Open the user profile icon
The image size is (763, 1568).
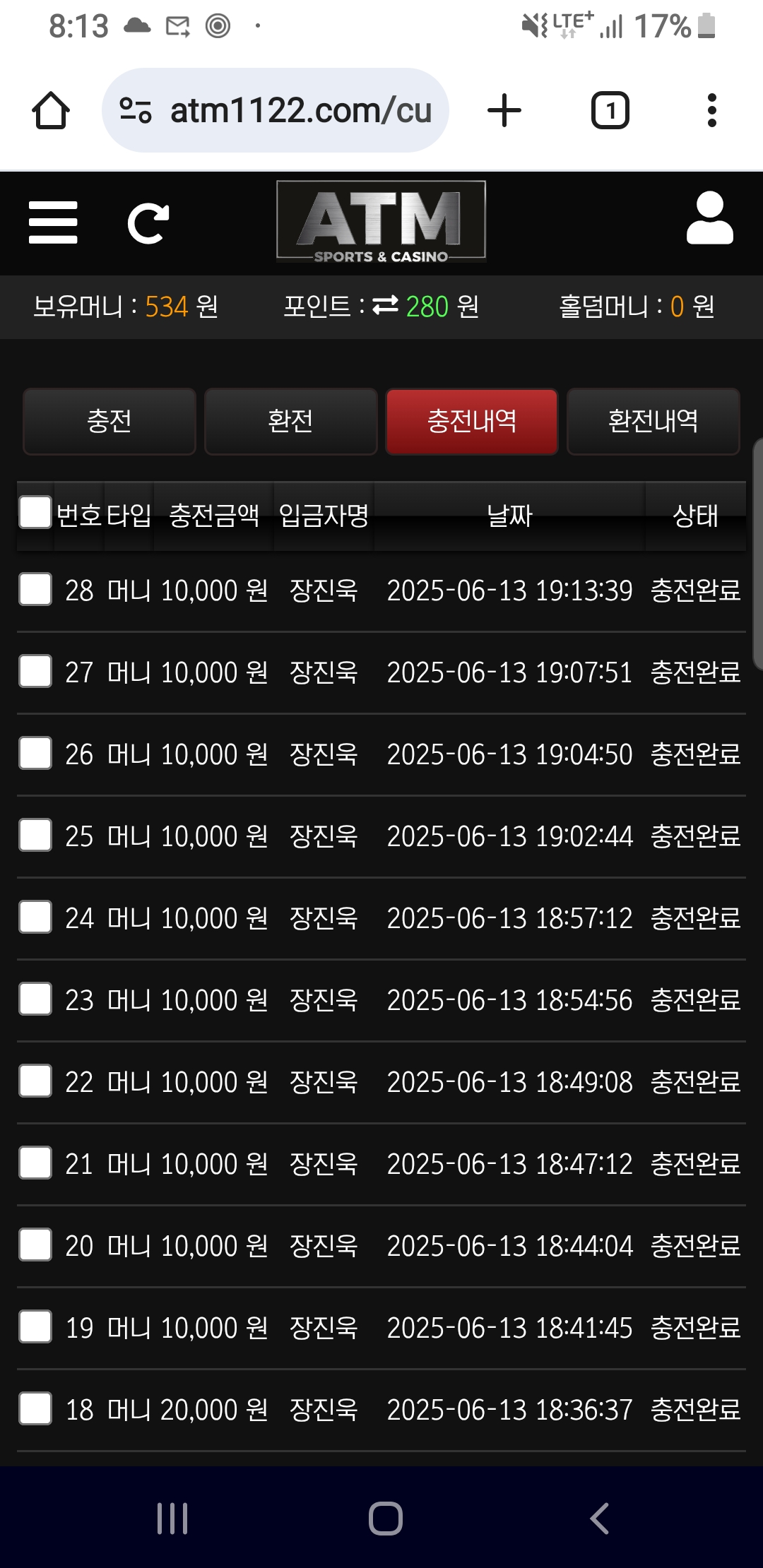click(709, 218)
